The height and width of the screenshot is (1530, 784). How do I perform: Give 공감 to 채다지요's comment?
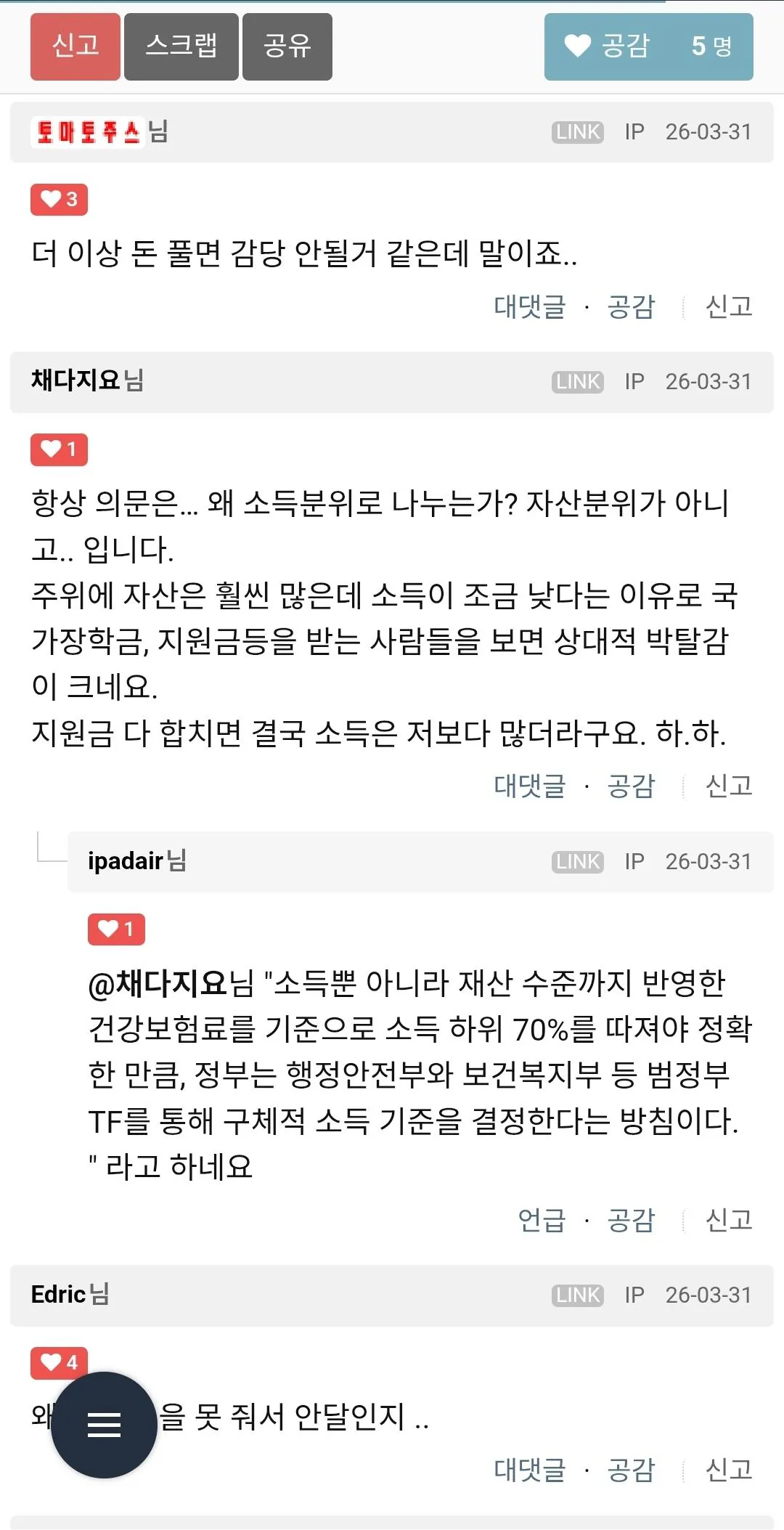pyautogui.click(x=630, y=786)
